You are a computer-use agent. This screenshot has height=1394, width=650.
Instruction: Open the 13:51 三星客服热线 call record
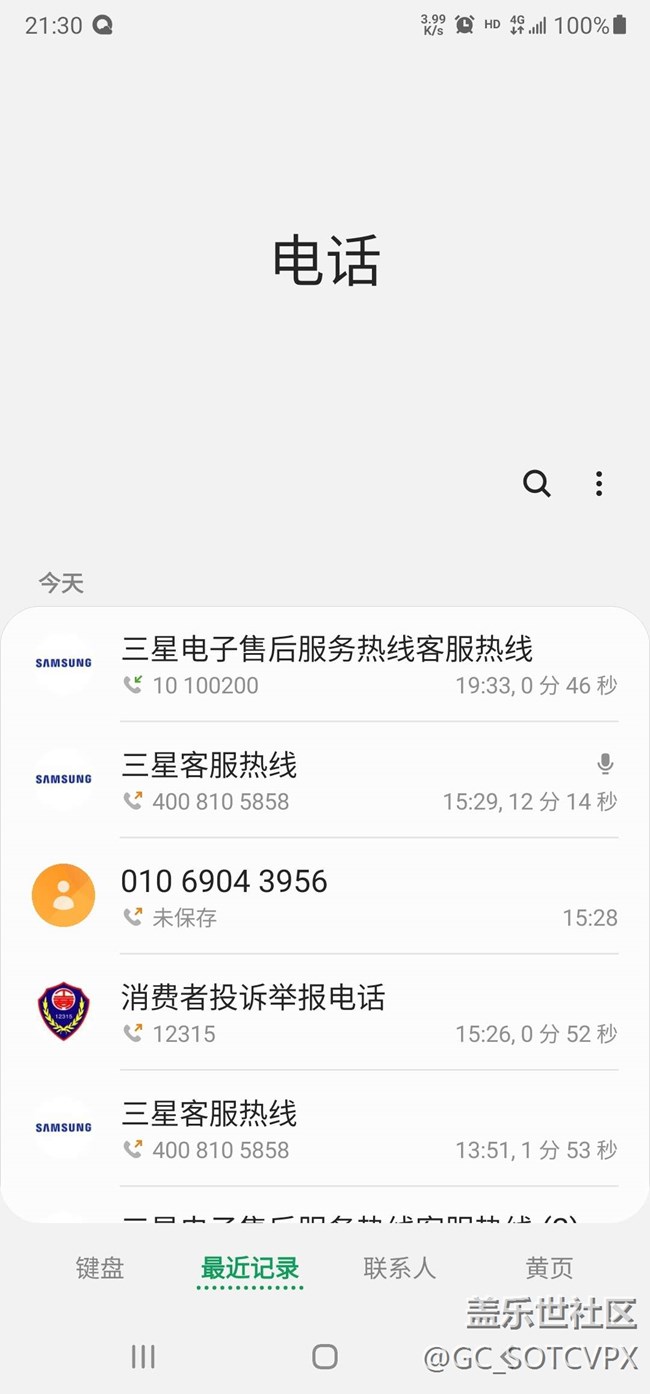(325, 1128)
